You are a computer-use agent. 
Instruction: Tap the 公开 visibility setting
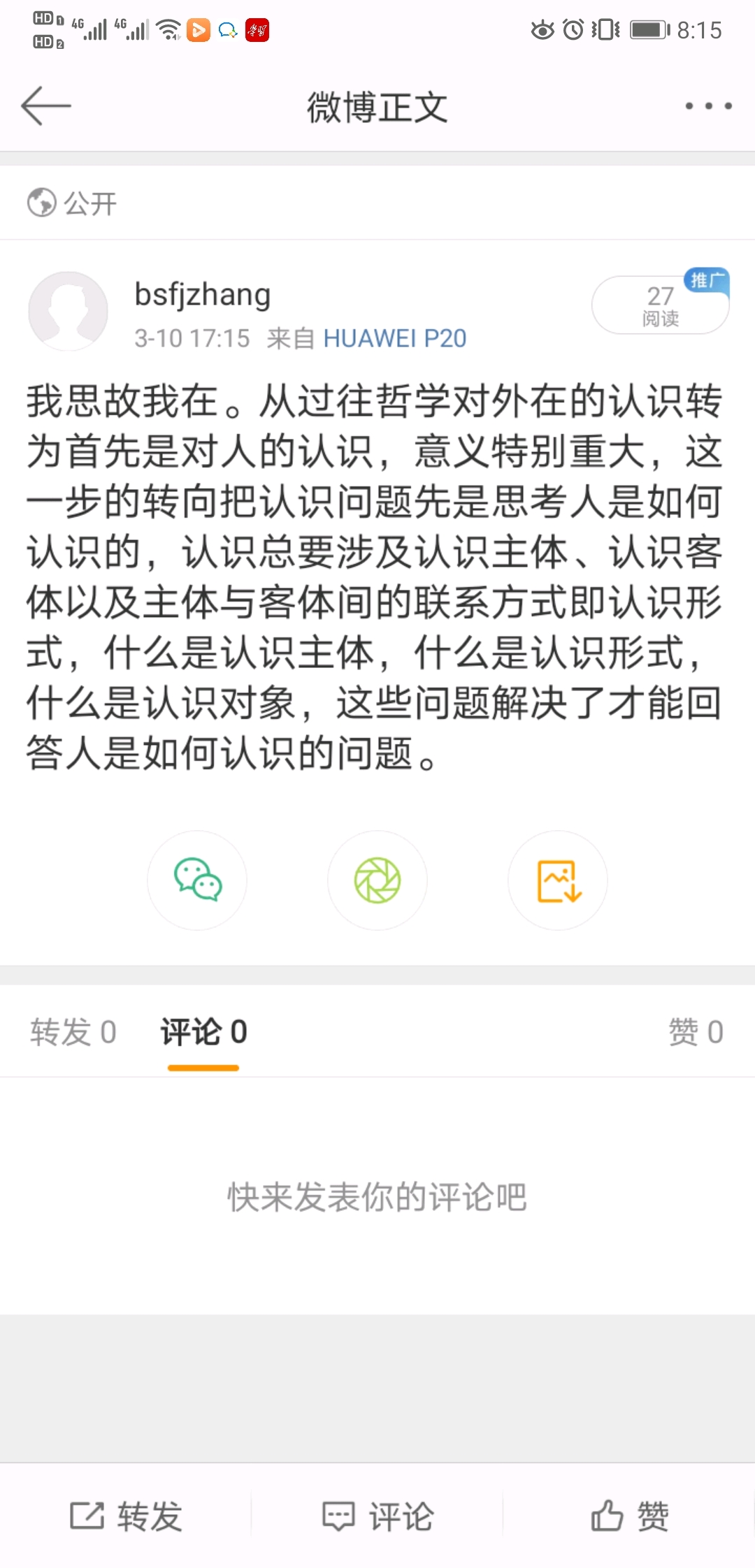pos(72,203)
